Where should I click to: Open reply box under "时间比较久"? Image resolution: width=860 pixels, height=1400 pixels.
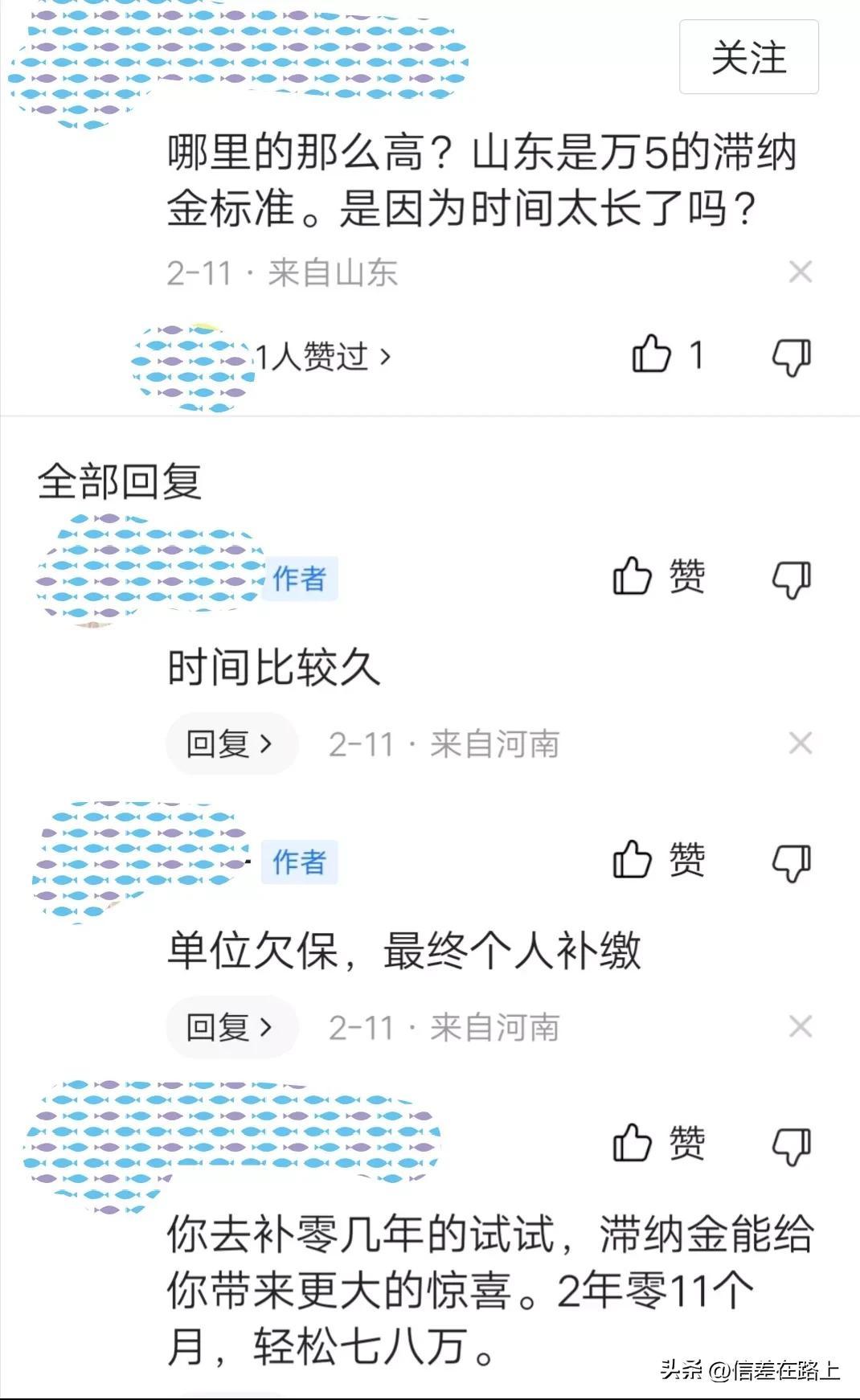[x=229, y=743]
